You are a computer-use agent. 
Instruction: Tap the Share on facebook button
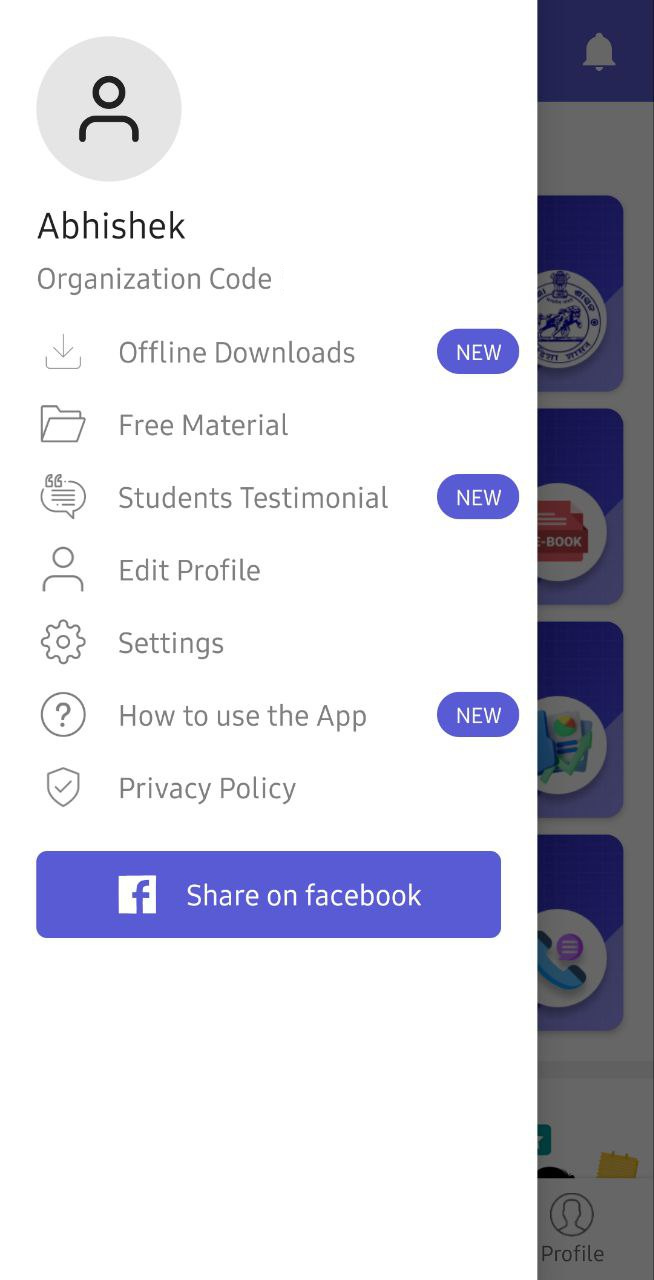[x=268, y=895]
